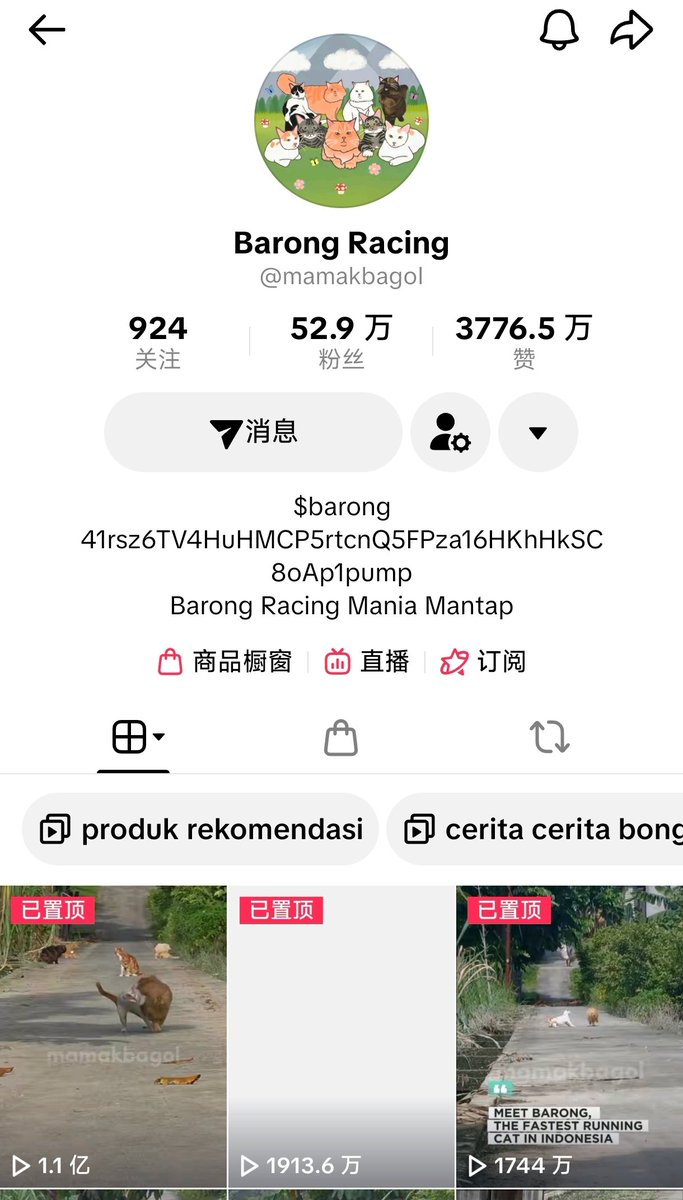Open the friend settings person icon
Viewport: 683px width, 1200px height.
tap(450, 432)
